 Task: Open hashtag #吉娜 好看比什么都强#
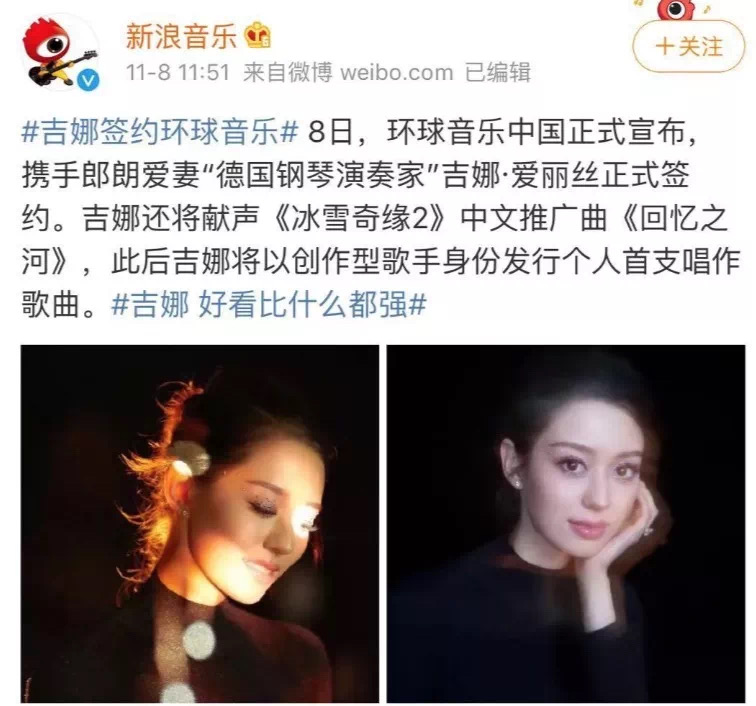pos(269,305)
